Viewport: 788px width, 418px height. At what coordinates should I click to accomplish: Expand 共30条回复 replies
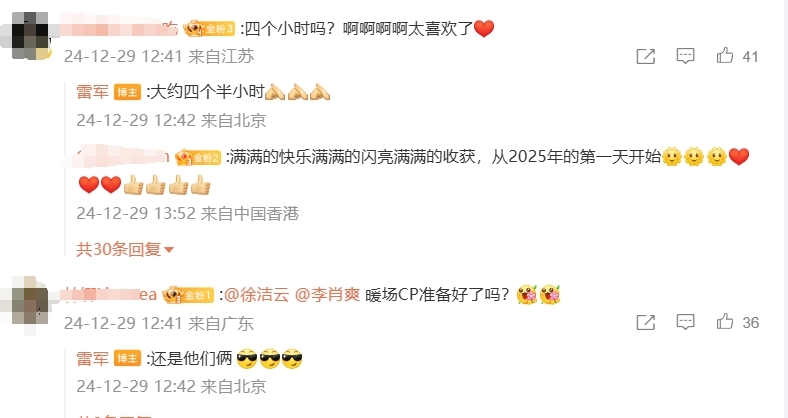tap(125, 248)
